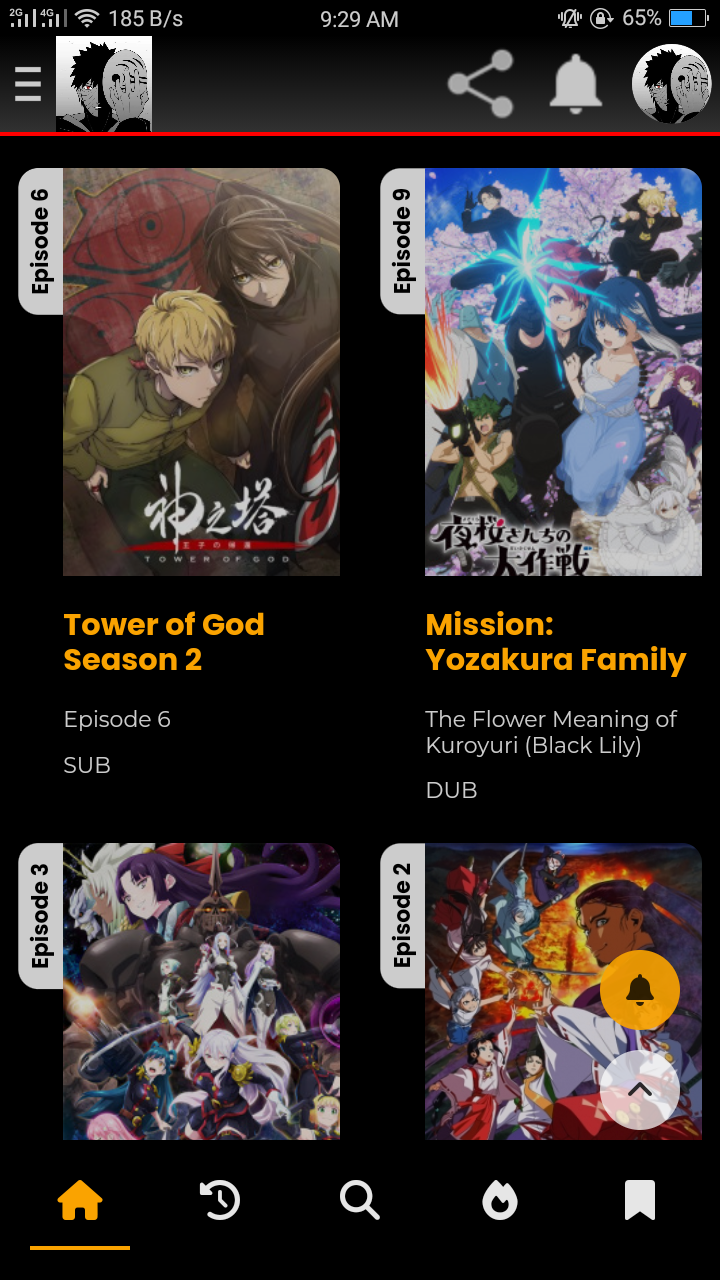Screen dimensions: 720x1280
Task: Open the notifications bell in the header
Action: point(576,82)
